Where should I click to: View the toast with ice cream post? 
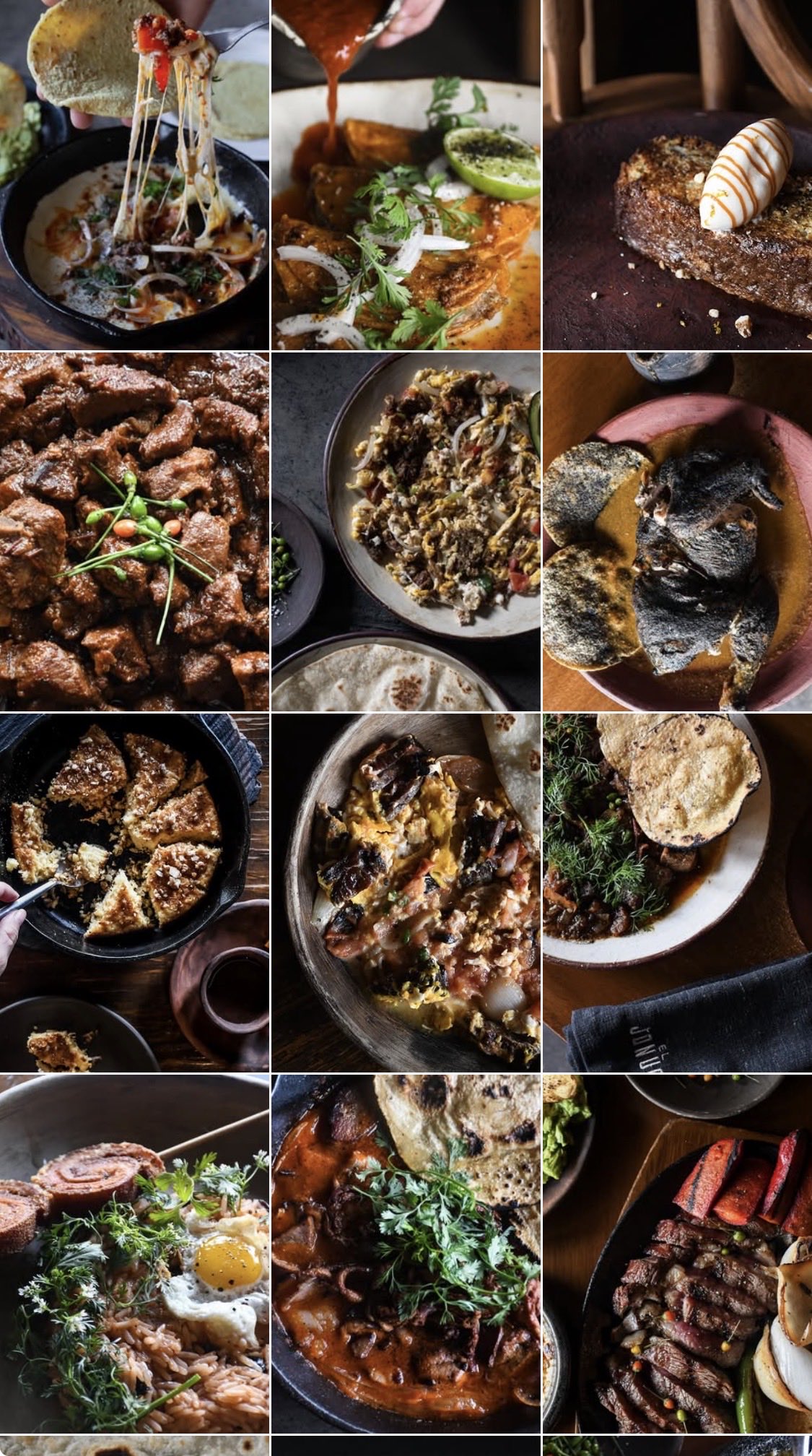click(x=677, y=175)
